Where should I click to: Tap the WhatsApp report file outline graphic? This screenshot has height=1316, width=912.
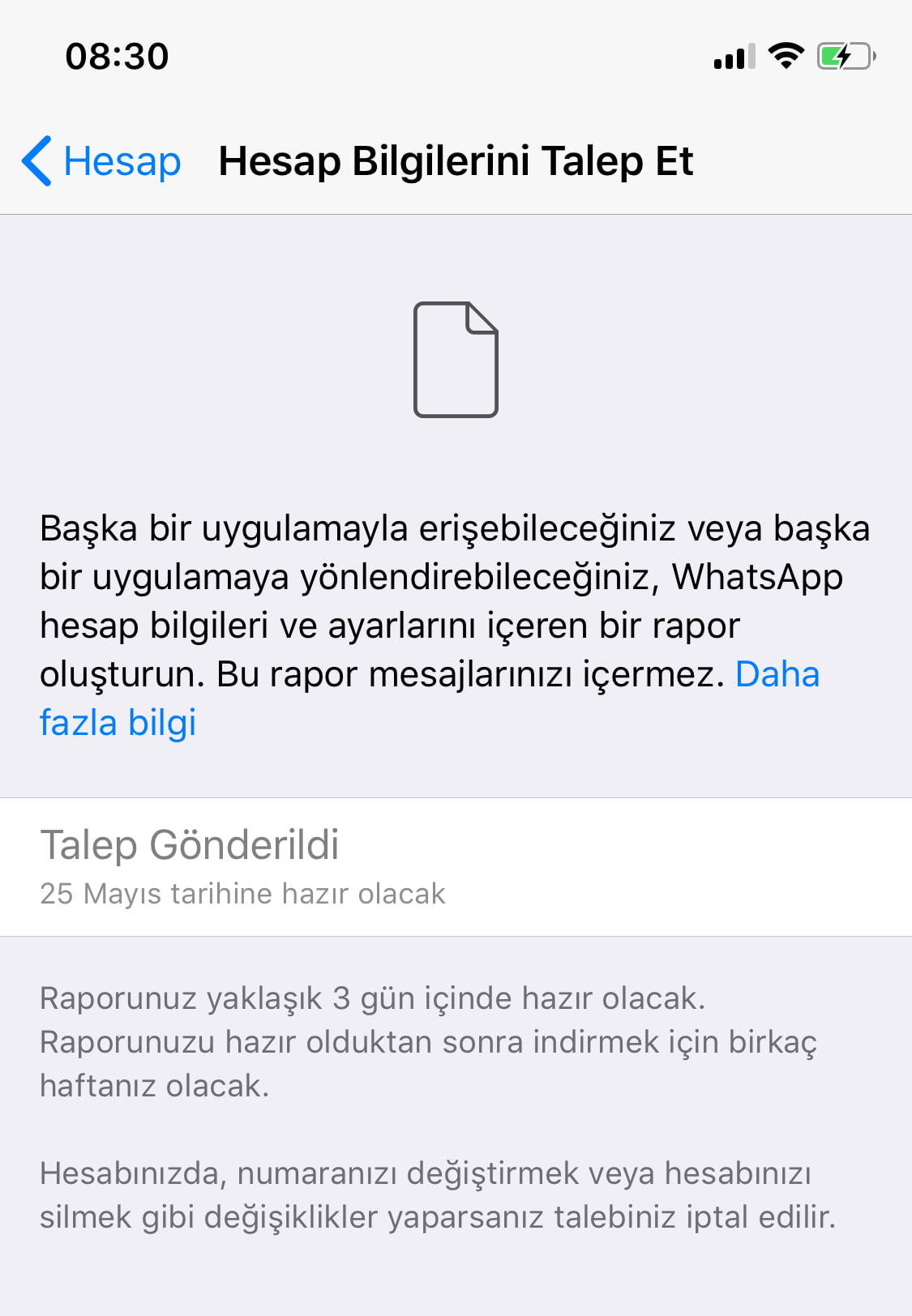pyautogui.click(x=456, y=361)
